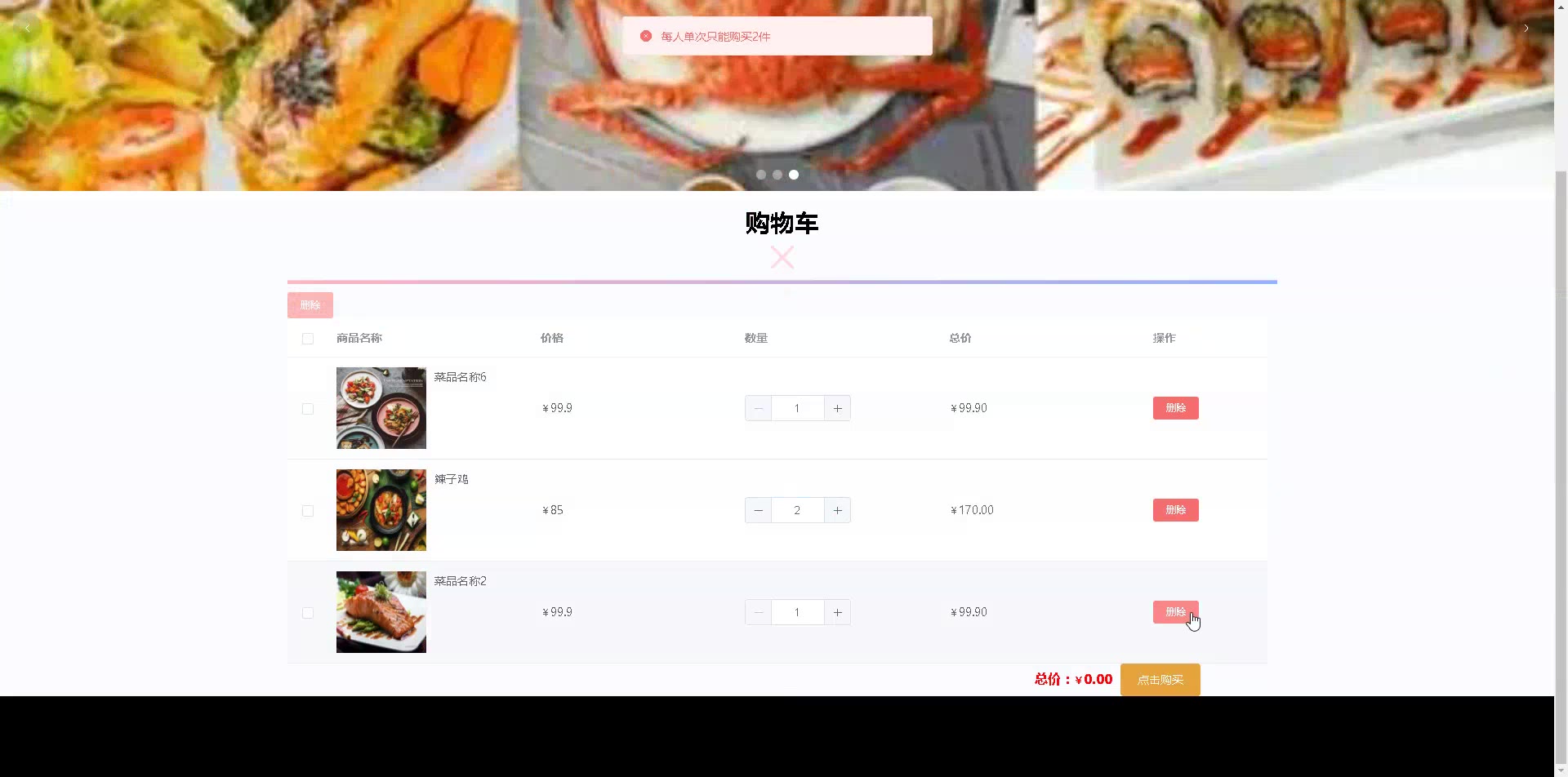This screenshot has width=1568, height=777.
Task: Increase quantity of 菜品名称2
Action: coord(837,612)
